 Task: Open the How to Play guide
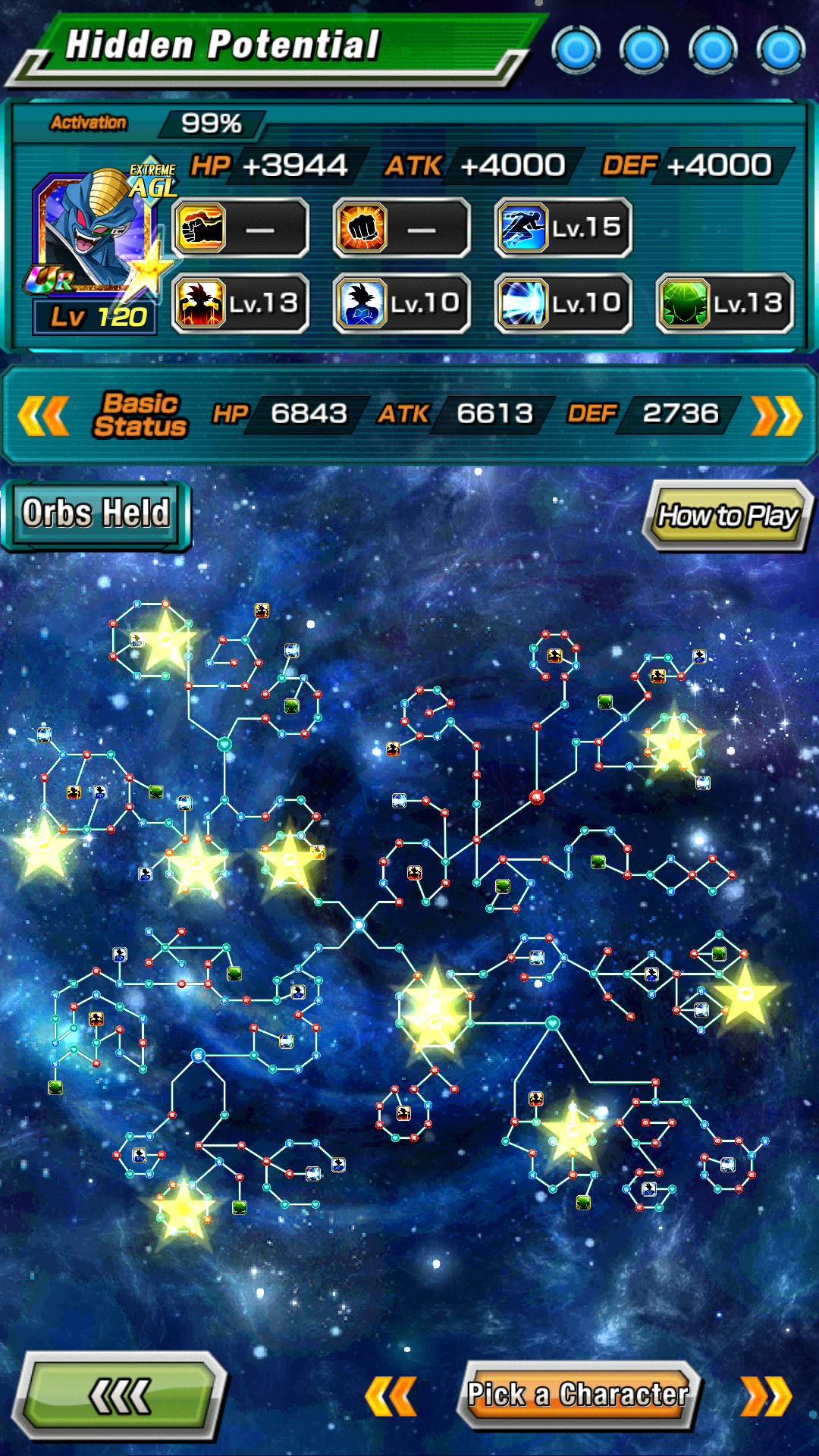point(727,516)
